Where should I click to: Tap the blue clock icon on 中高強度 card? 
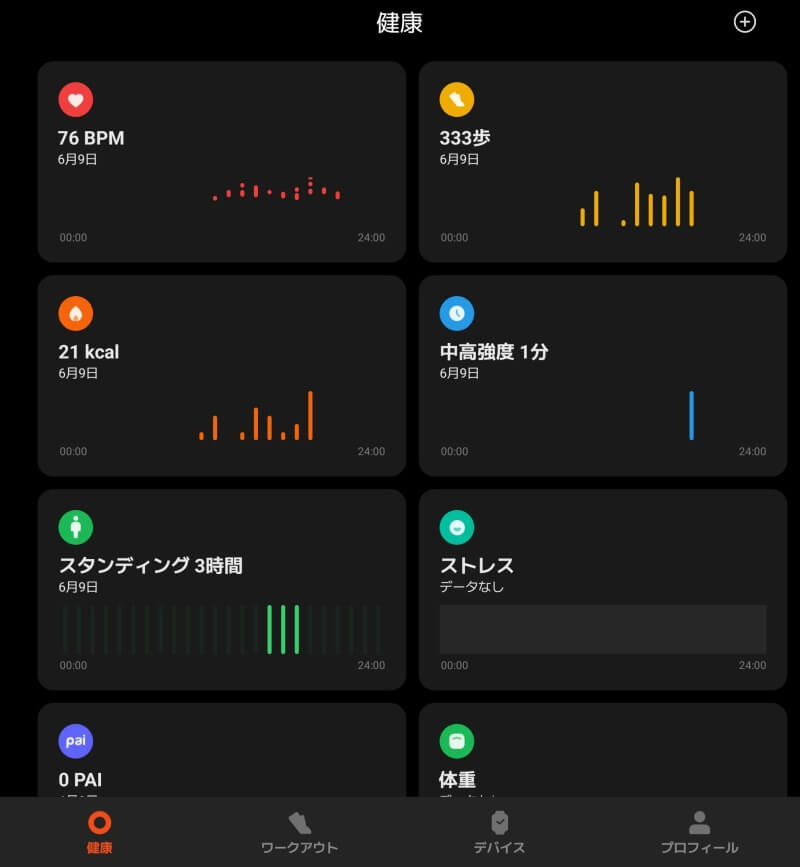(458, 313)
